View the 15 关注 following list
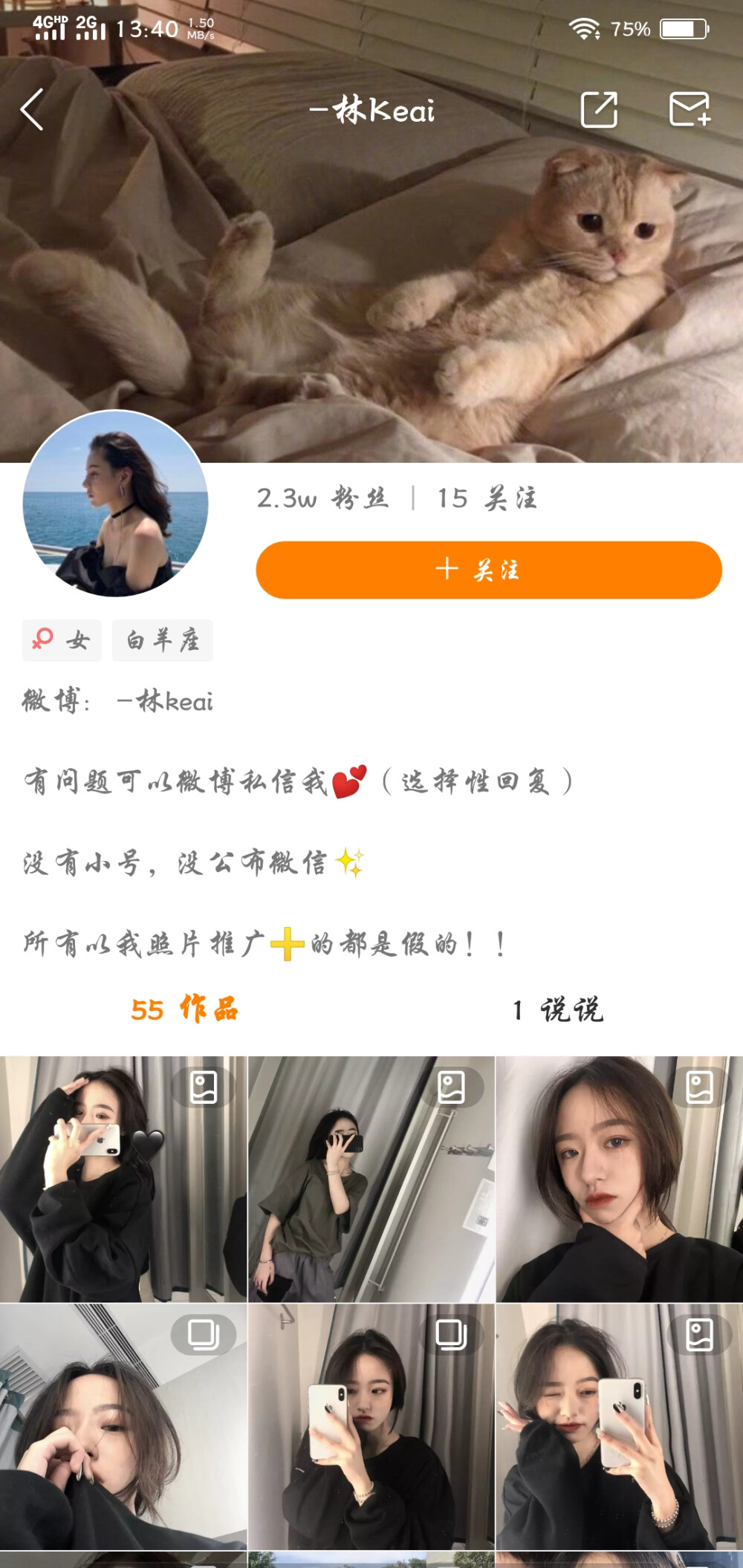 pyautogui.click(x=487, y=498)
